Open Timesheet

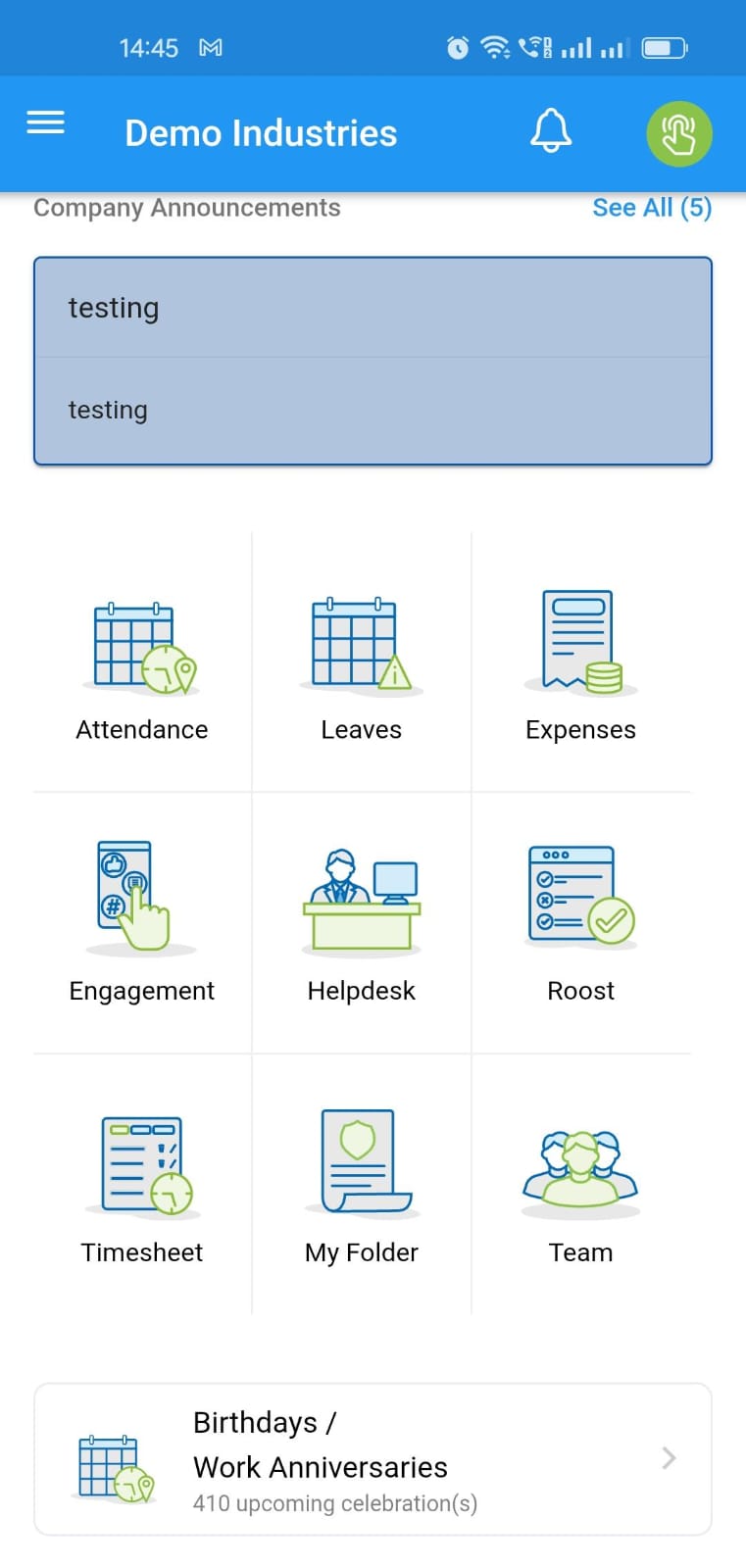[142, 1188]
